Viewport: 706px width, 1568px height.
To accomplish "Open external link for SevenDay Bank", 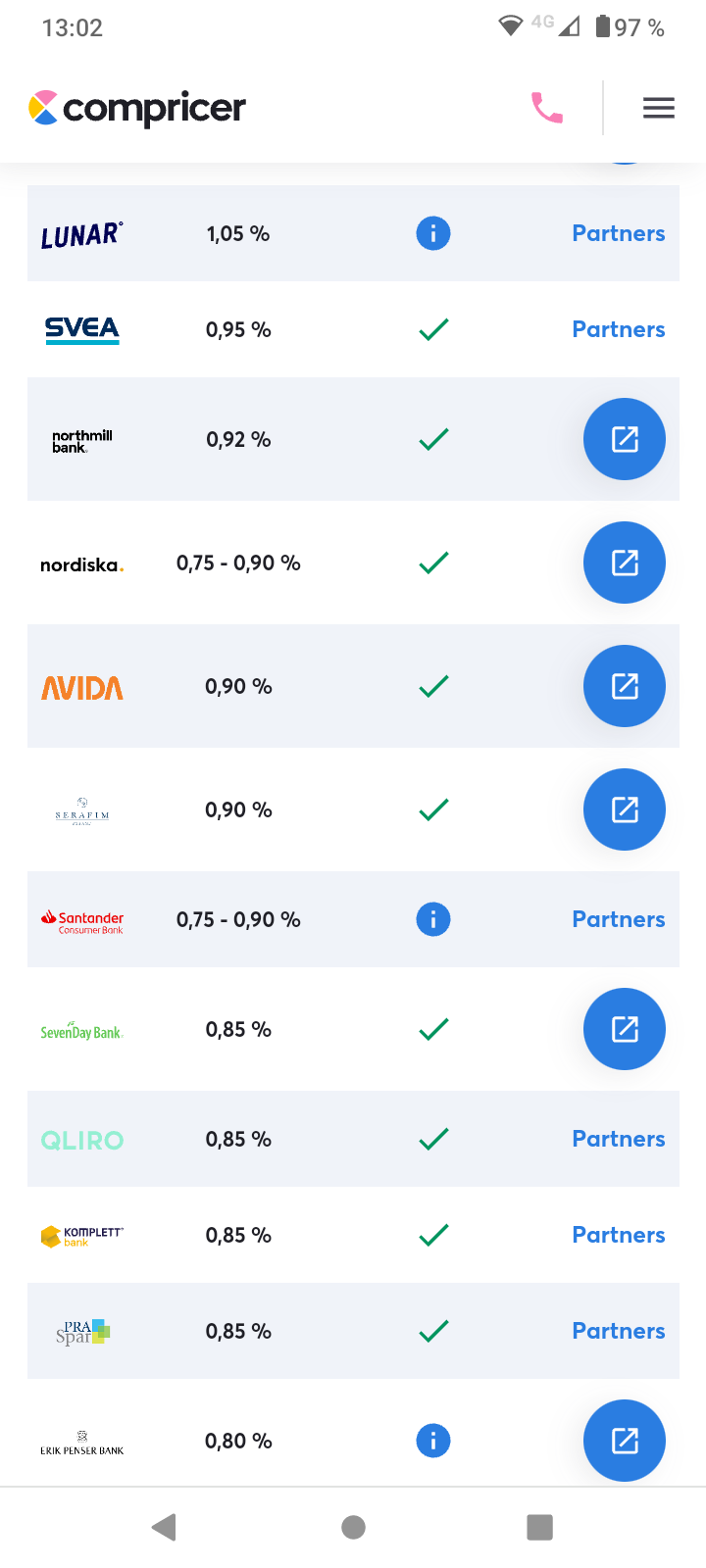I will 625,1029.
